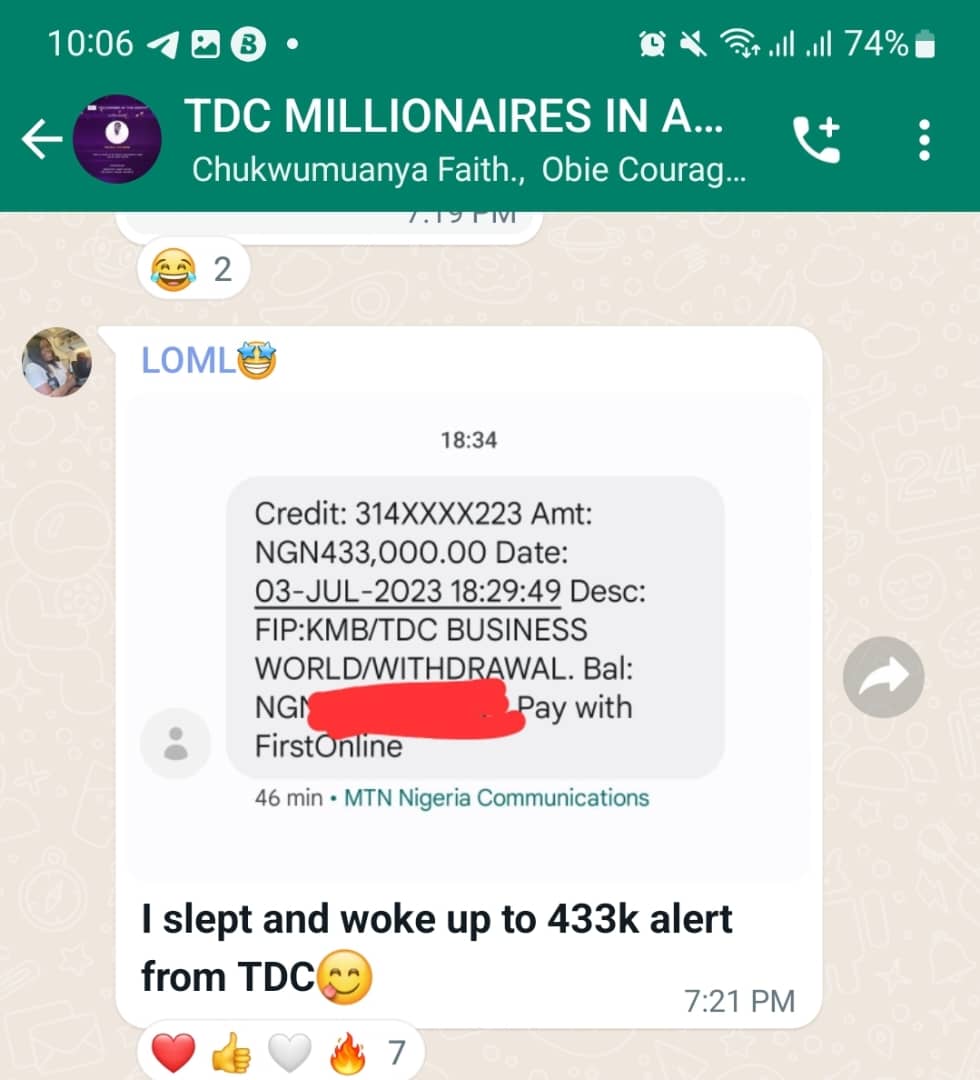Open the SMS screenshot image
The height and width of the screenshot is (1080, 980).
[468, 640]
